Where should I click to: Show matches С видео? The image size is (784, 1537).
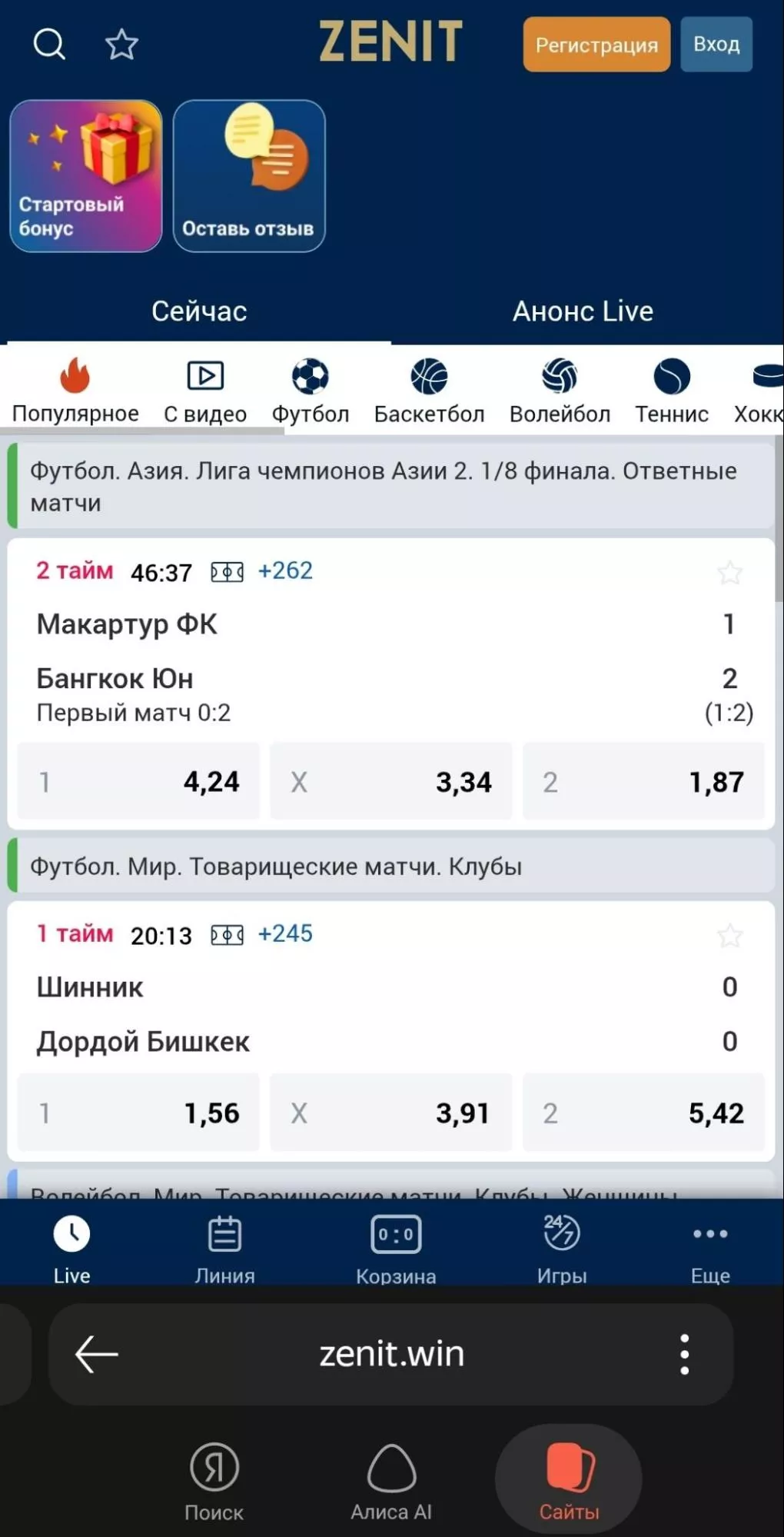point(205,391)
